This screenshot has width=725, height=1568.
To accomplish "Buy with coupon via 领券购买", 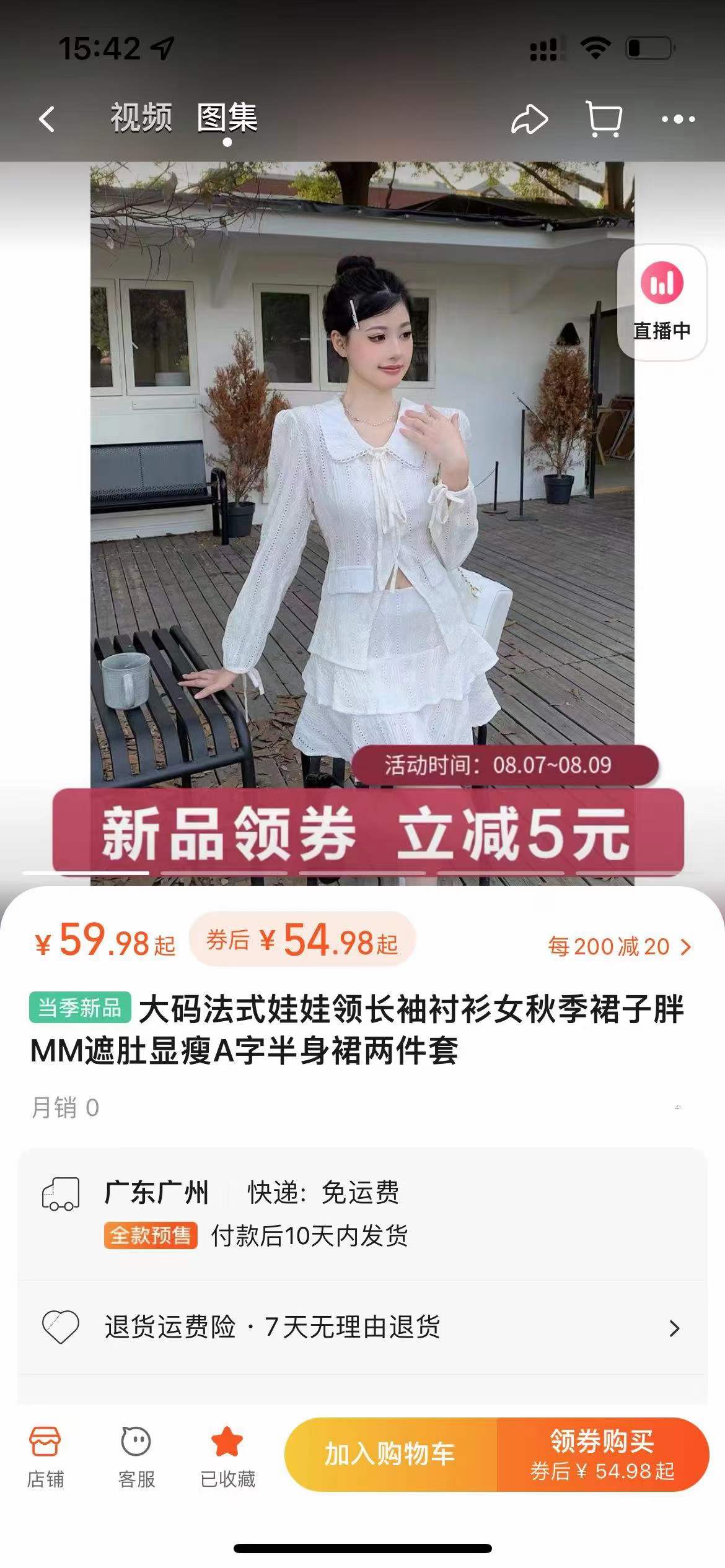I will (x=602, y=1454).
